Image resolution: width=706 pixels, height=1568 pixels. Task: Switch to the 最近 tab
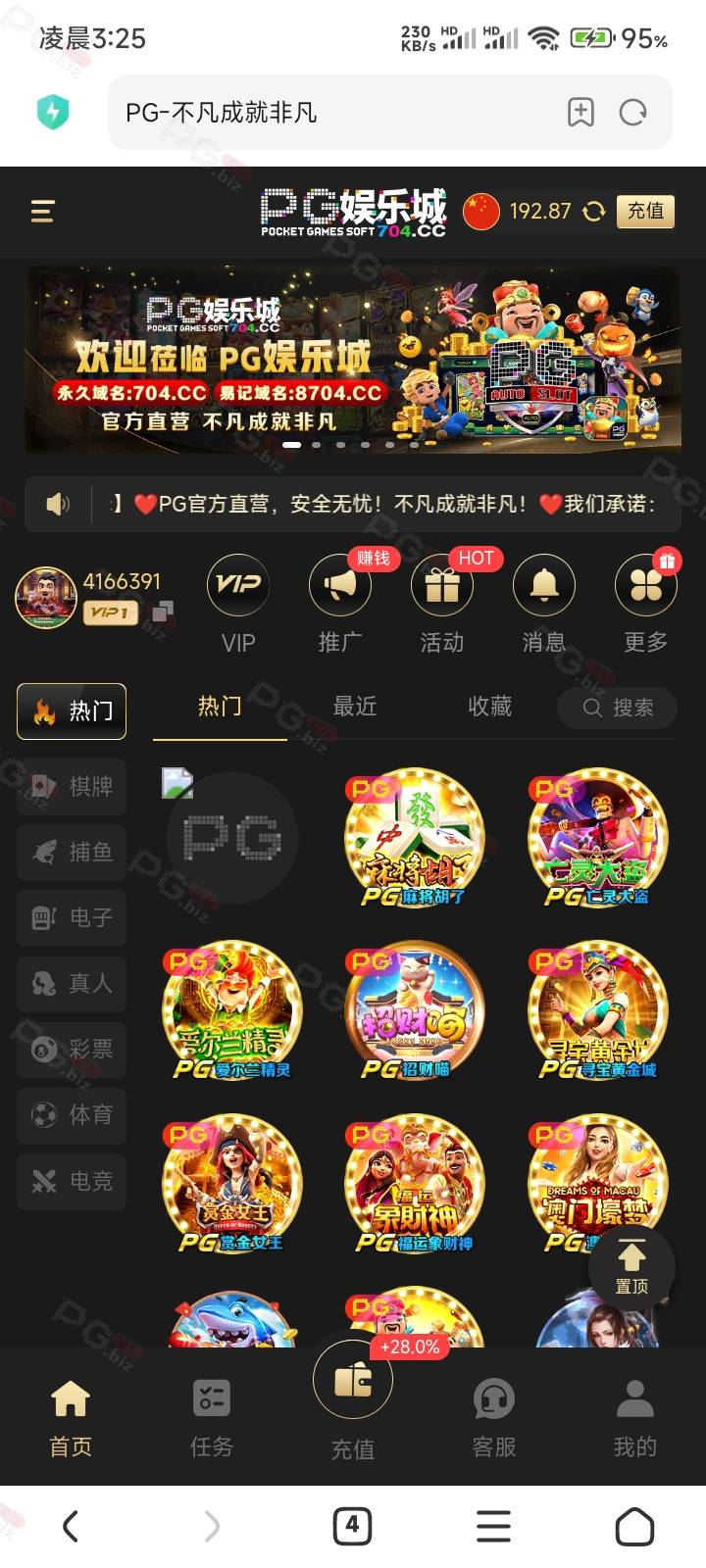[x=355, y=707]
